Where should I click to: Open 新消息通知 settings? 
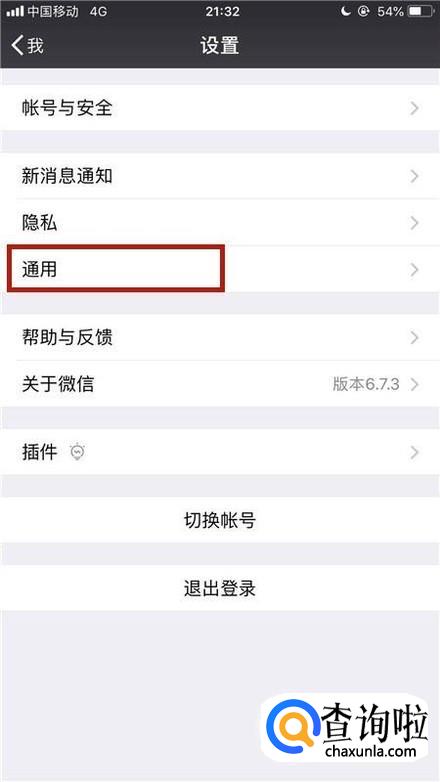coord(220,176)
